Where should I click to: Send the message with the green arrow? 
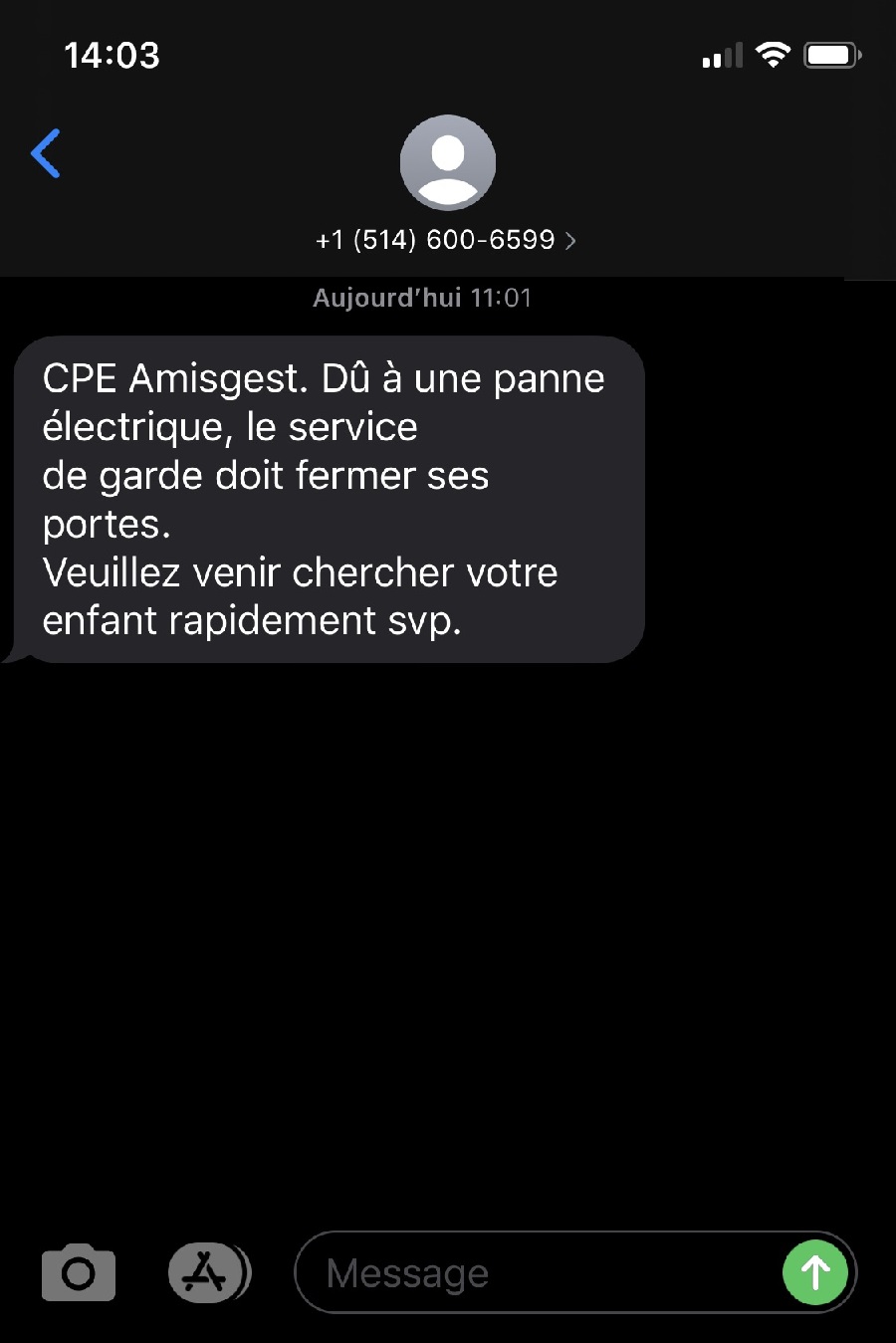click(814, 1272)
